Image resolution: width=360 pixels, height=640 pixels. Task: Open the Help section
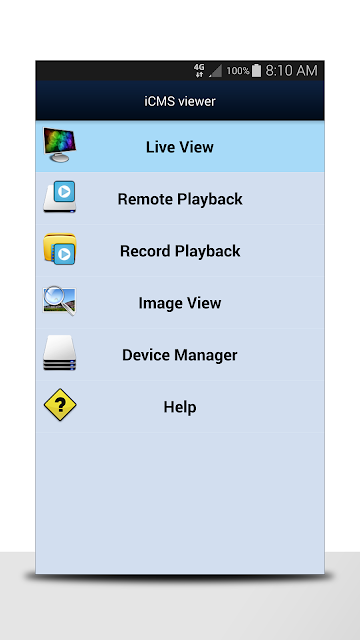pos(180,407)
